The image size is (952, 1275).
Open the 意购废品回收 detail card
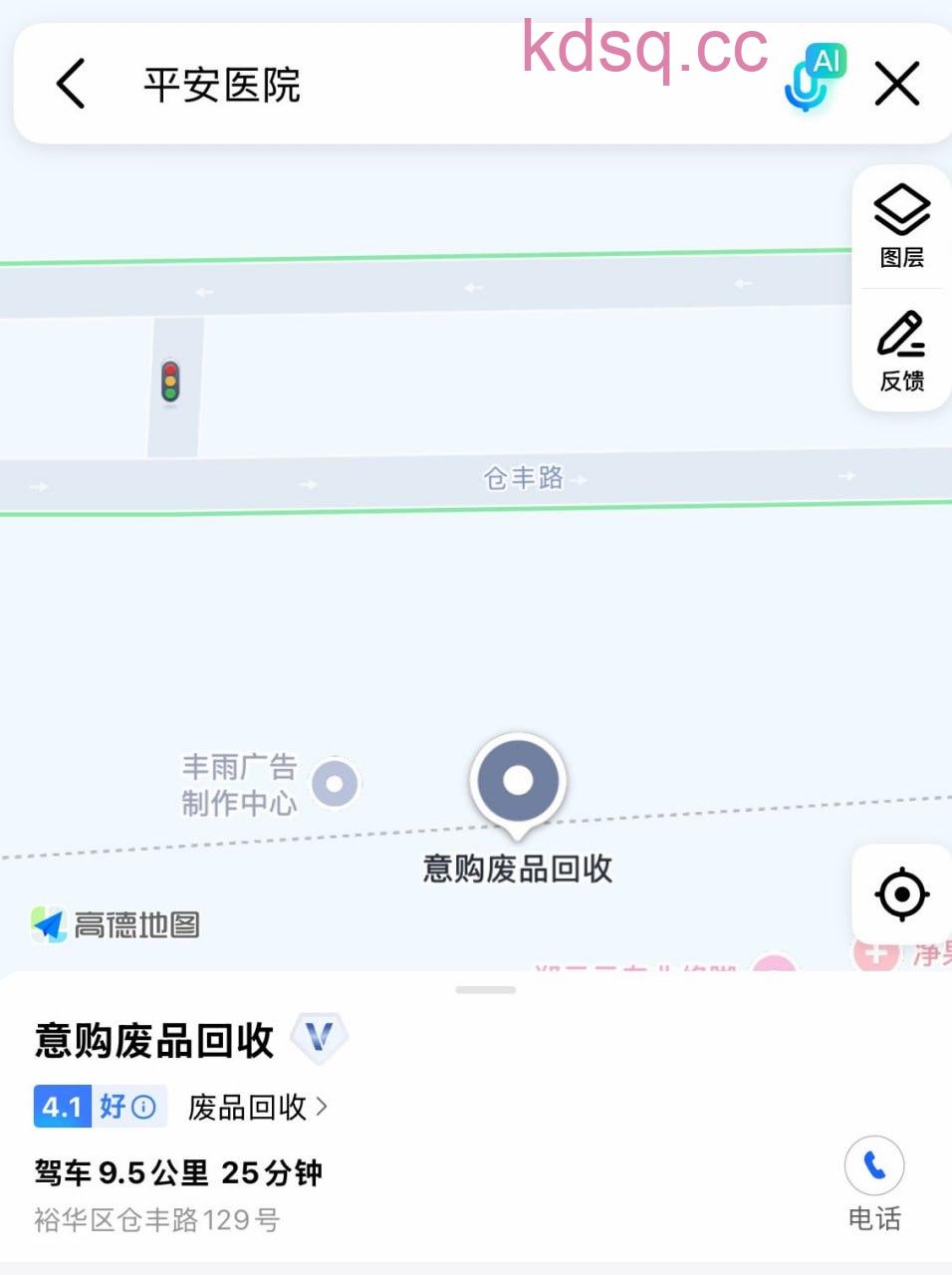pos(154,1040)
